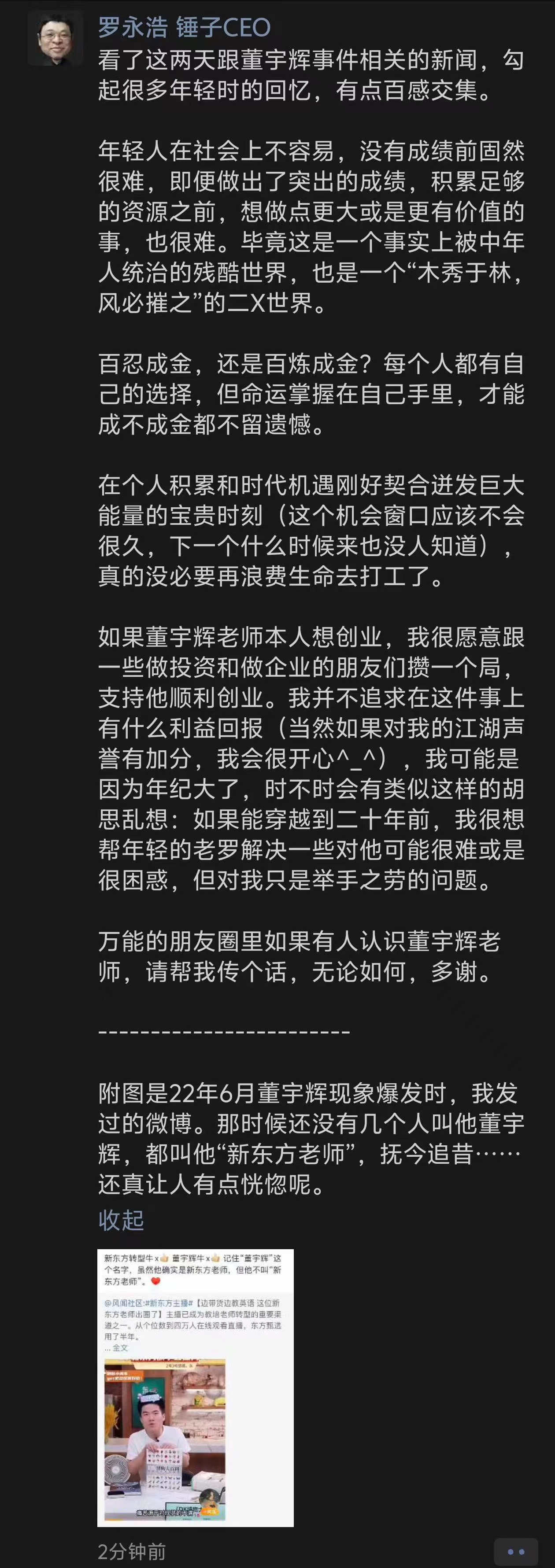Open the like and comment menu
This screenshot has width=555, height=1568.
[515, 1552]
